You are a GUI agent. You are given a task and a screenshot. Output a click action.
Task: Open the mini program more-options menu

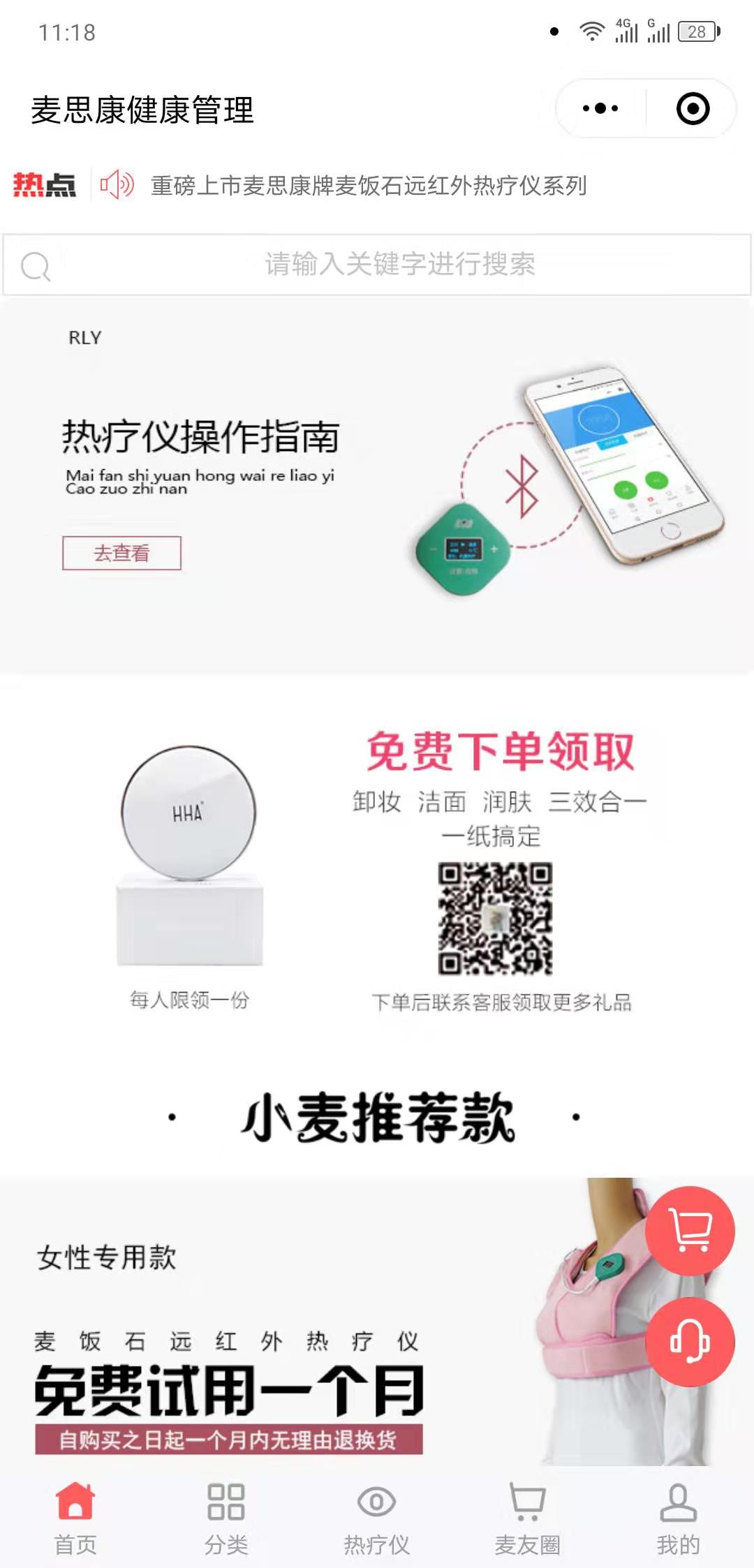600,109
